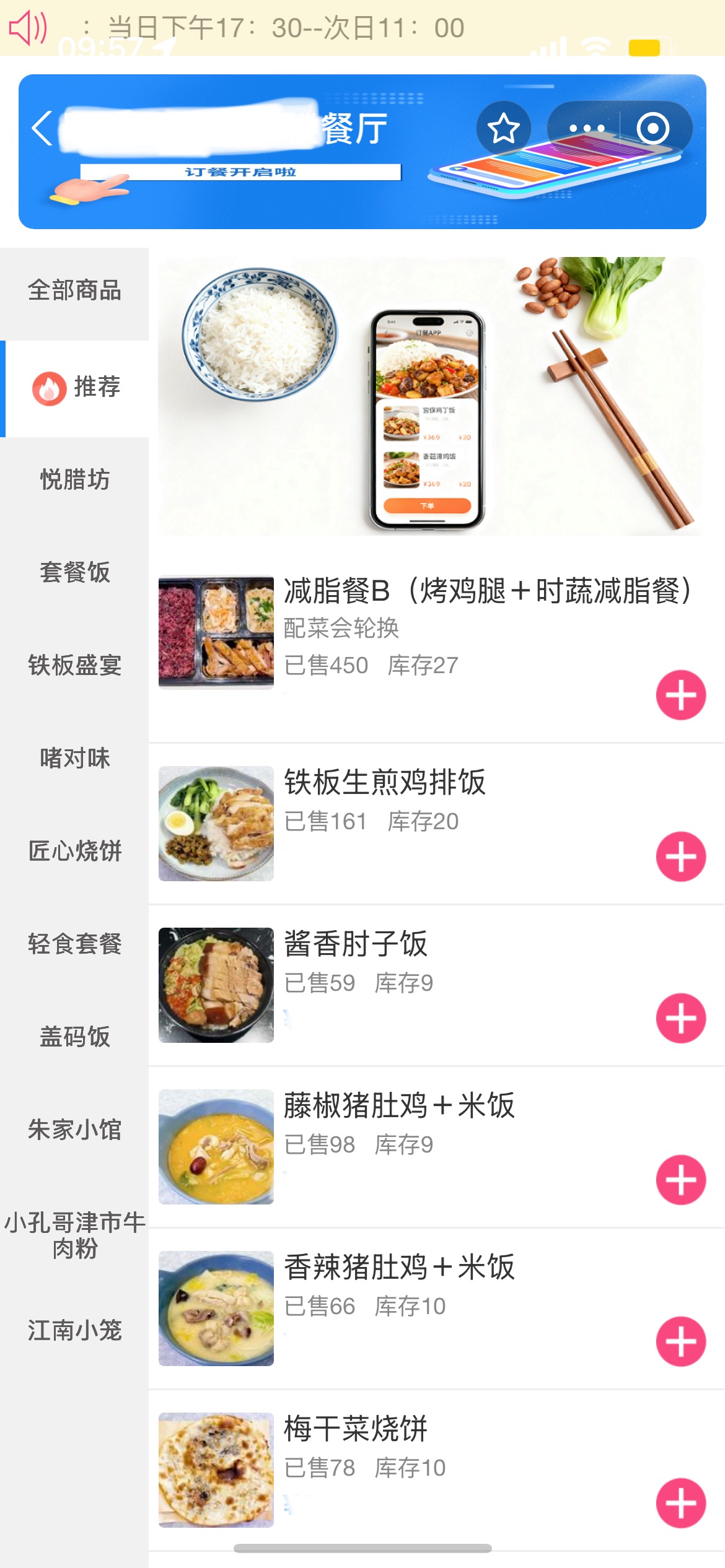Add 铁板生煎鸡排饭 to the cart
The width and height of the screenshot is (725, 1568).
[681, 856]
